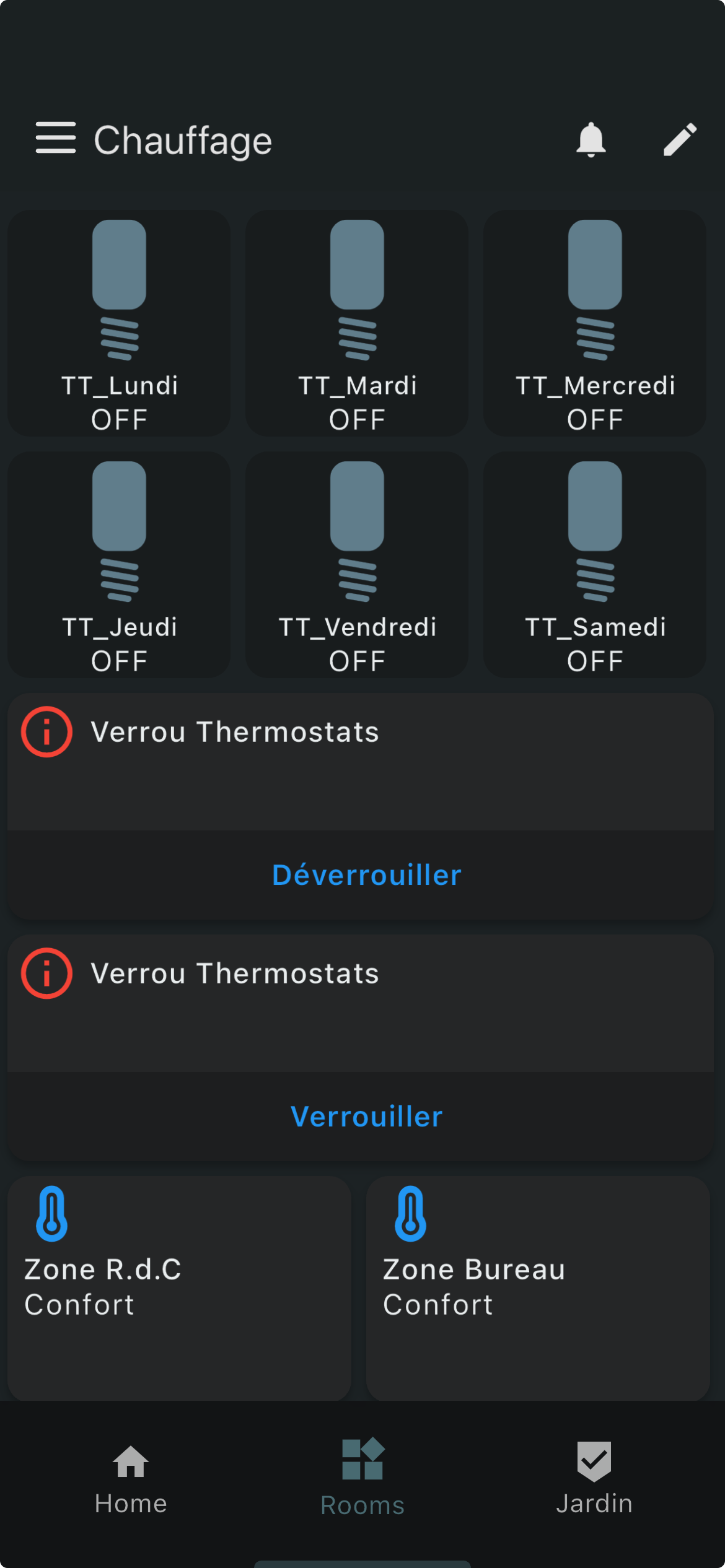
Task: Edit the dashboard with the pencil icon
Action: (680, 139)
